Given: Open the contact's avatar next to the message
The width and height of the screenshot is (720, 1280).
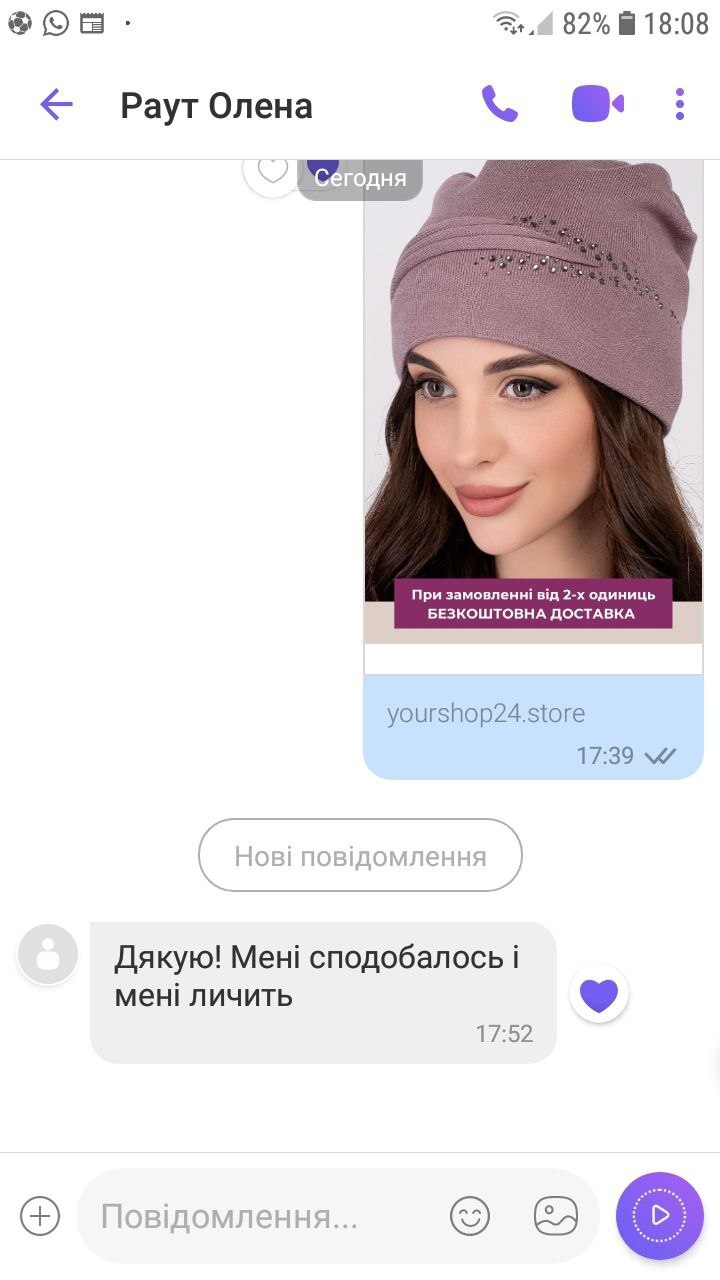Looking at the screenshot, I should (x=48, y=953).
